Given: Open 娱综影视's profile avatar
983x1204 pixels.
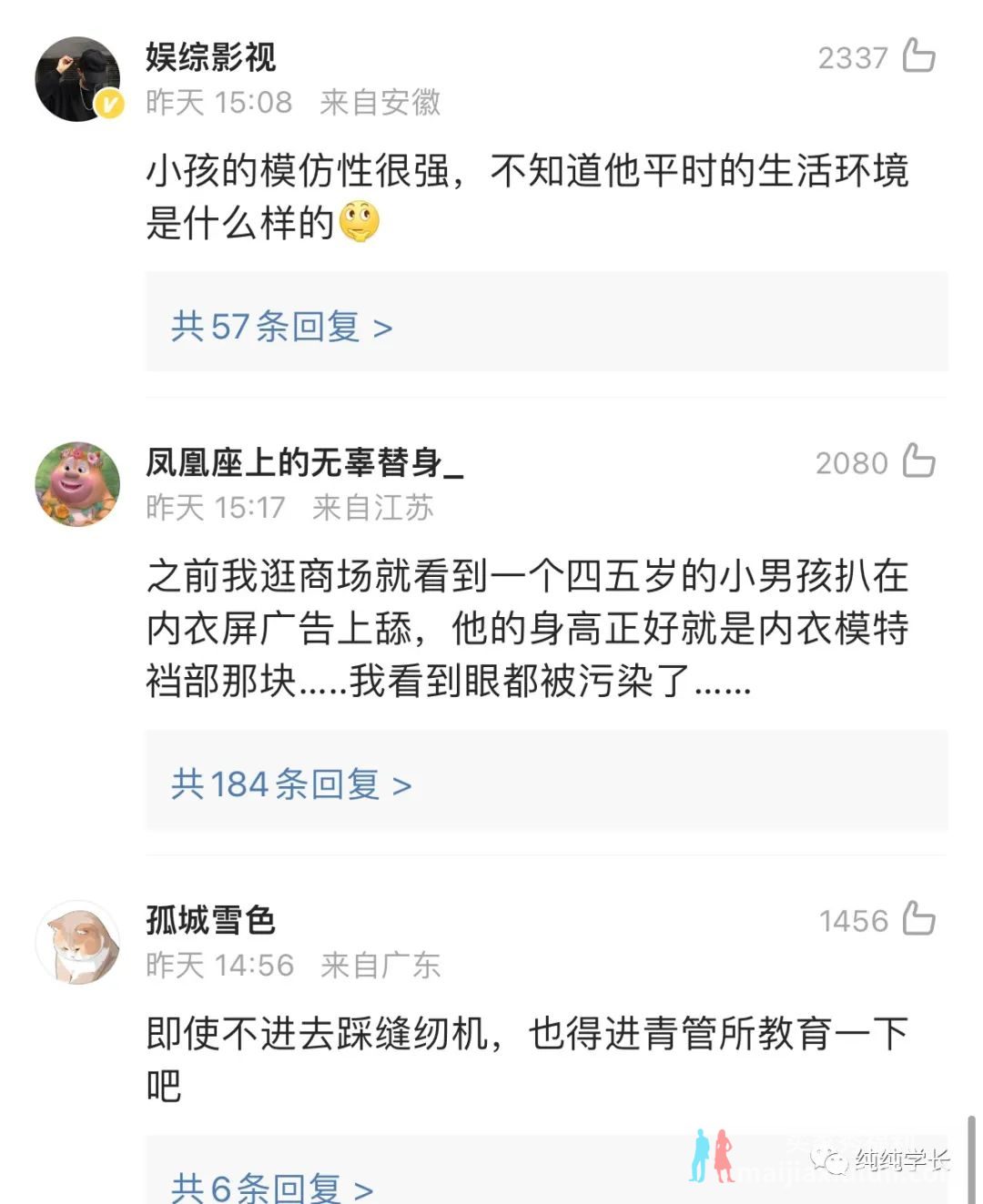Looking at the screenshot, I should [77, 79].
